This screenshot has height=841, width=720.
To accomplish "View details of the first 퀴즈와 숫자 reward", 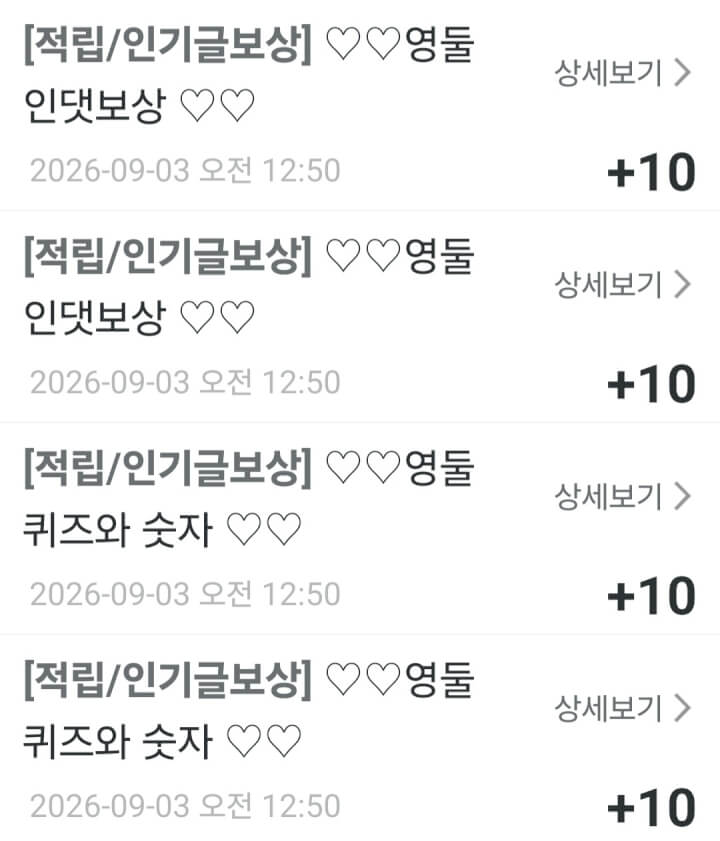I will [x=622, y=496].
